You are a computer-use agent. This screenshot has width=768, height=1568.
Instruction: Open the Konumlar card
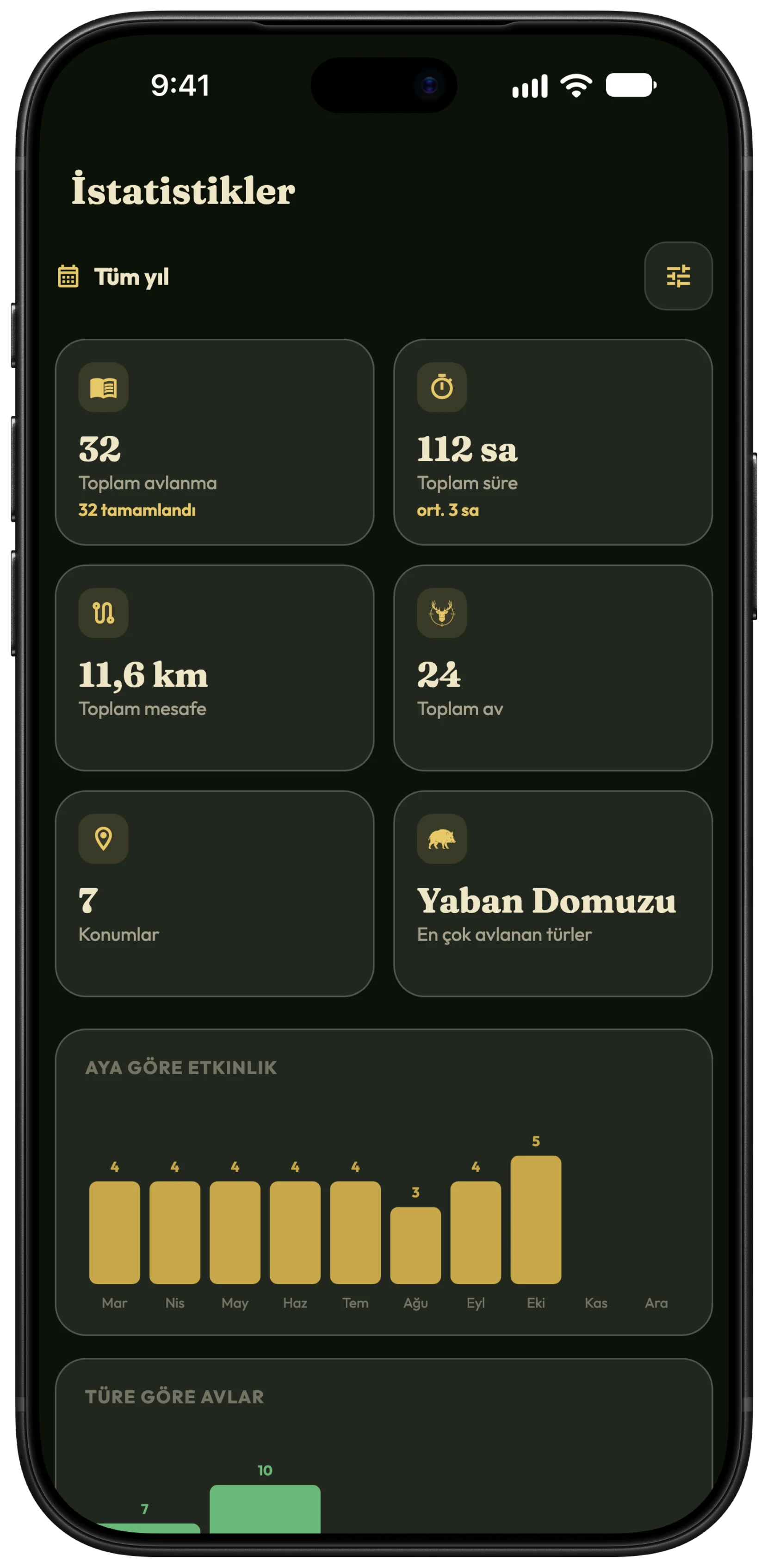(x=214, y=894)
